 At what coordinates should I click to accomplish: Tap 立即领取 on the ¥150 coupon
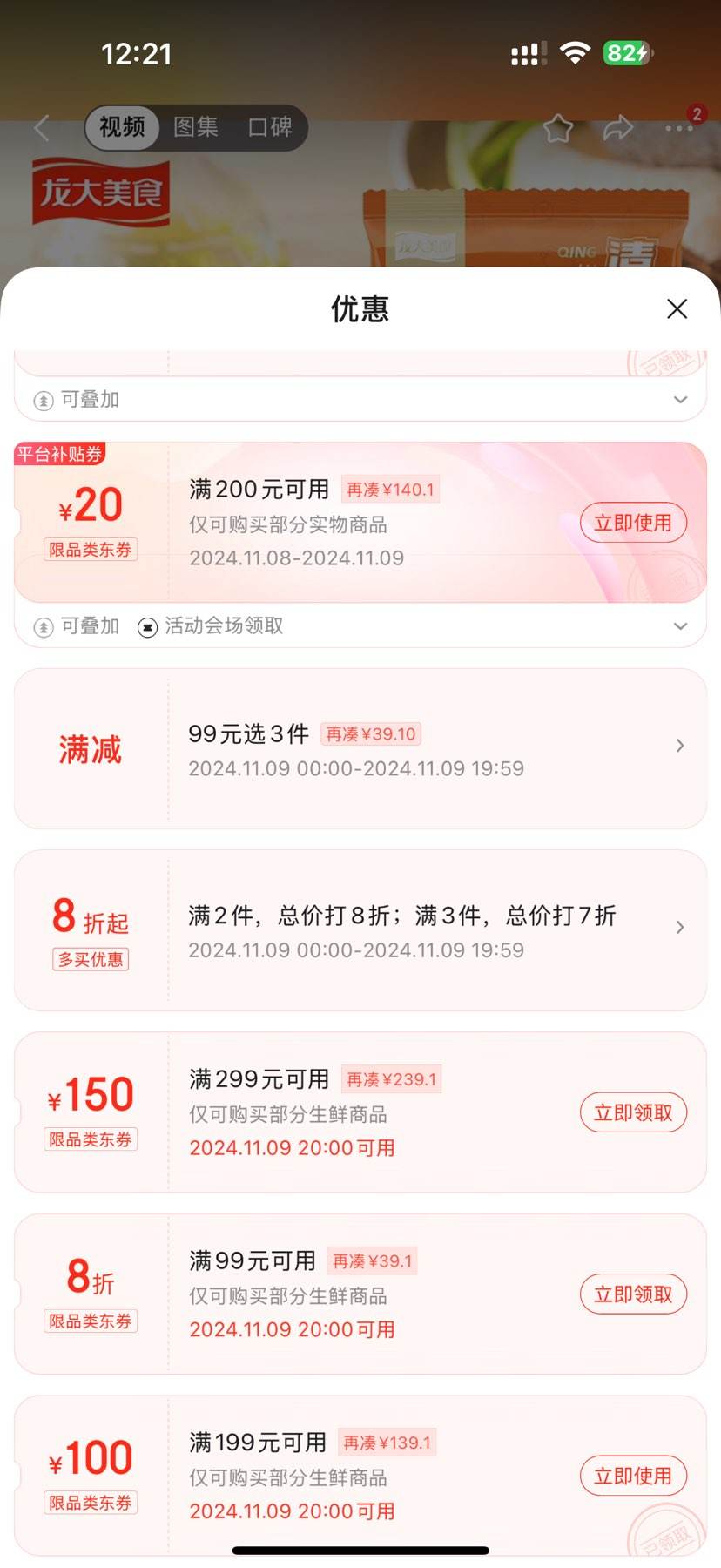[x=633, y=1112]
